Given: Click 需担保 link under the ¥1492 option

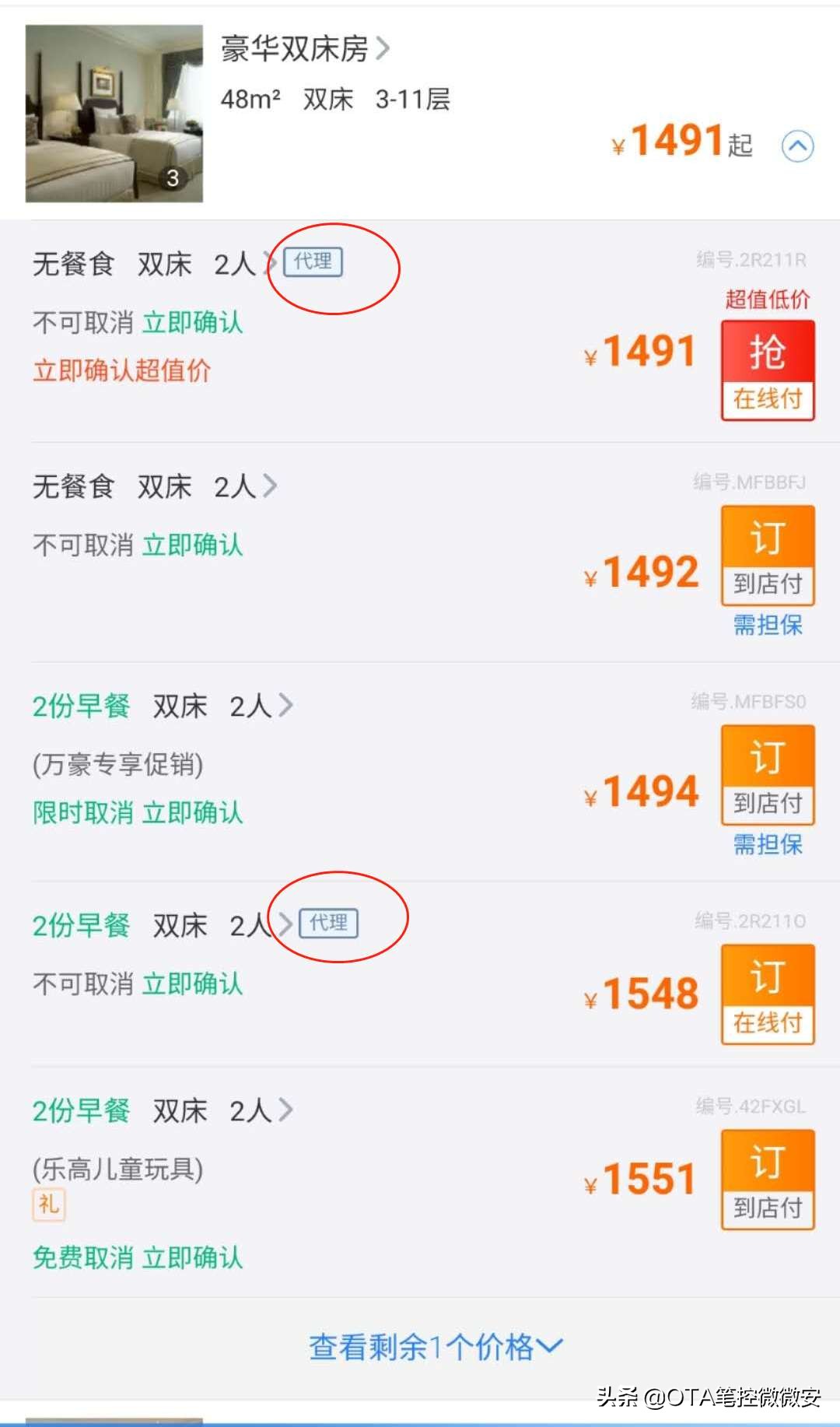Looking at the screenshot, I should pyautogui.click(x=767, y=625).
